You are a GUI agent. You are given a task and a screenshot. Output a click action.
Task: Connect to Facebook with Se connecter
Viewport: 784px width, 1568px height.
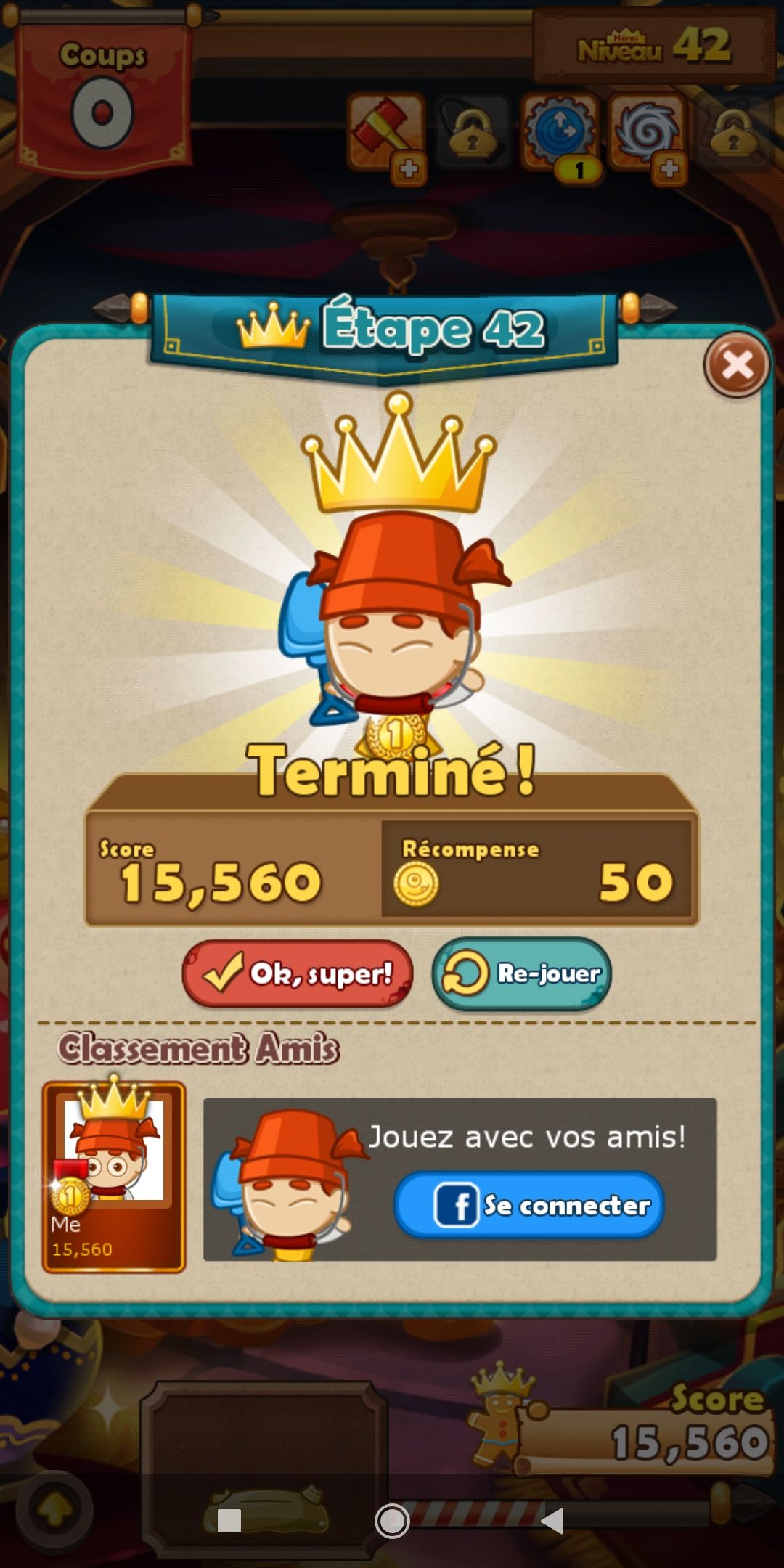pos(529,1205)
